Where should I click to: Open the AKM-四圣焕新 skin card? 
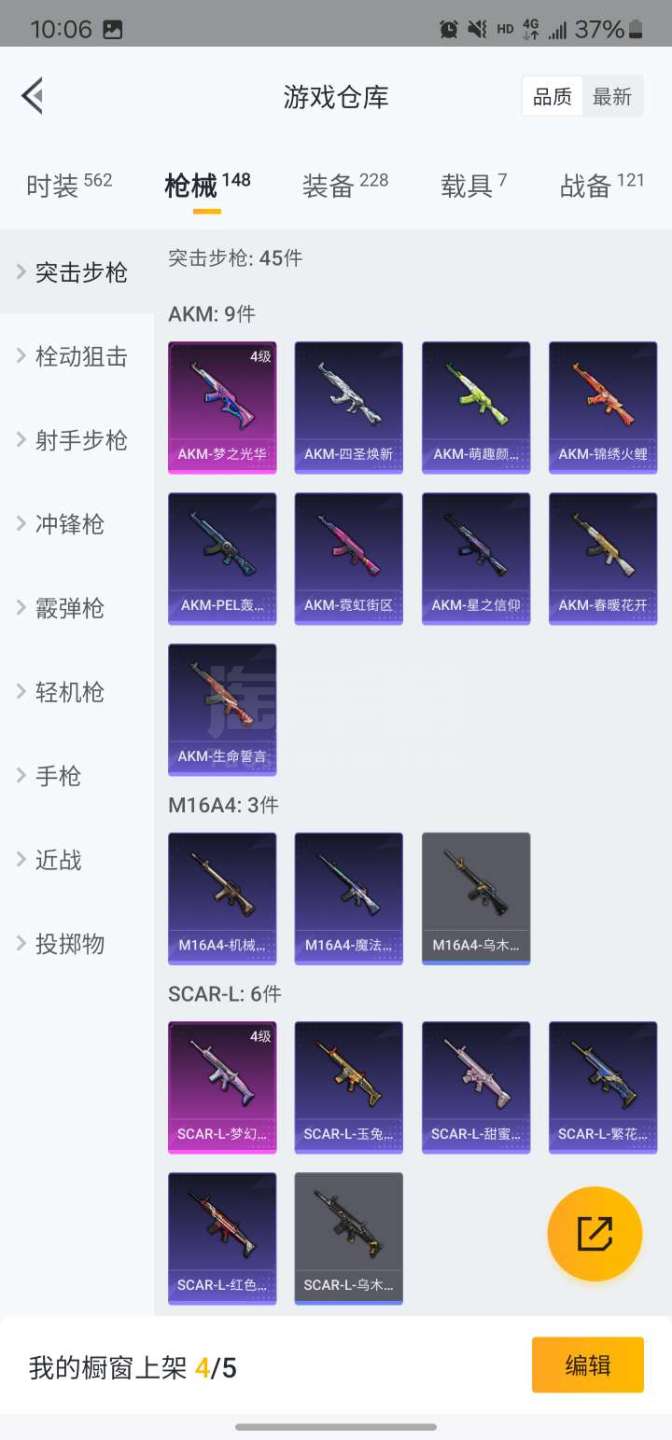[x=349, y=407]
